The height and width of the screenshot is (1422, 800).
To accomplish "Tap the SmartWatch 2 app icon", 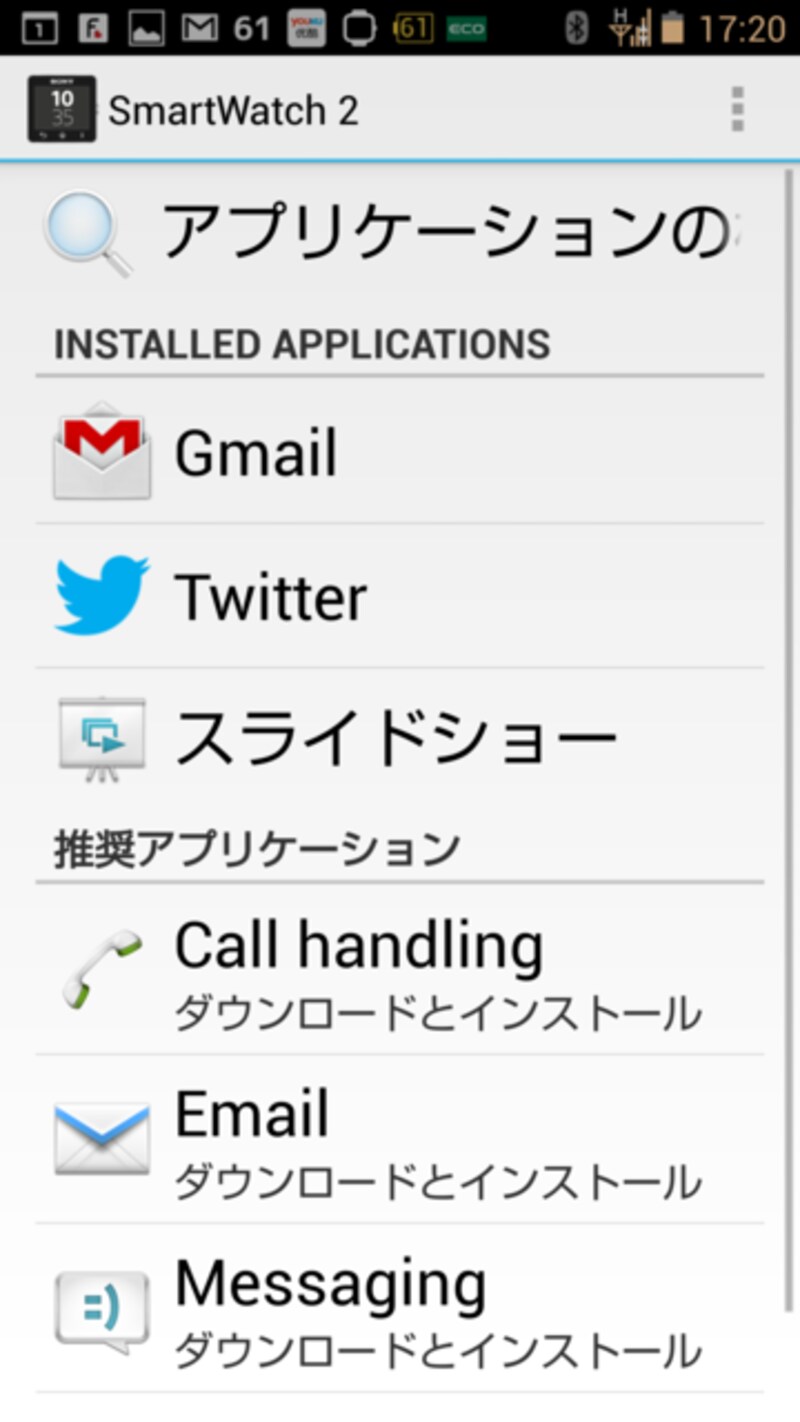I will point(62,109).
